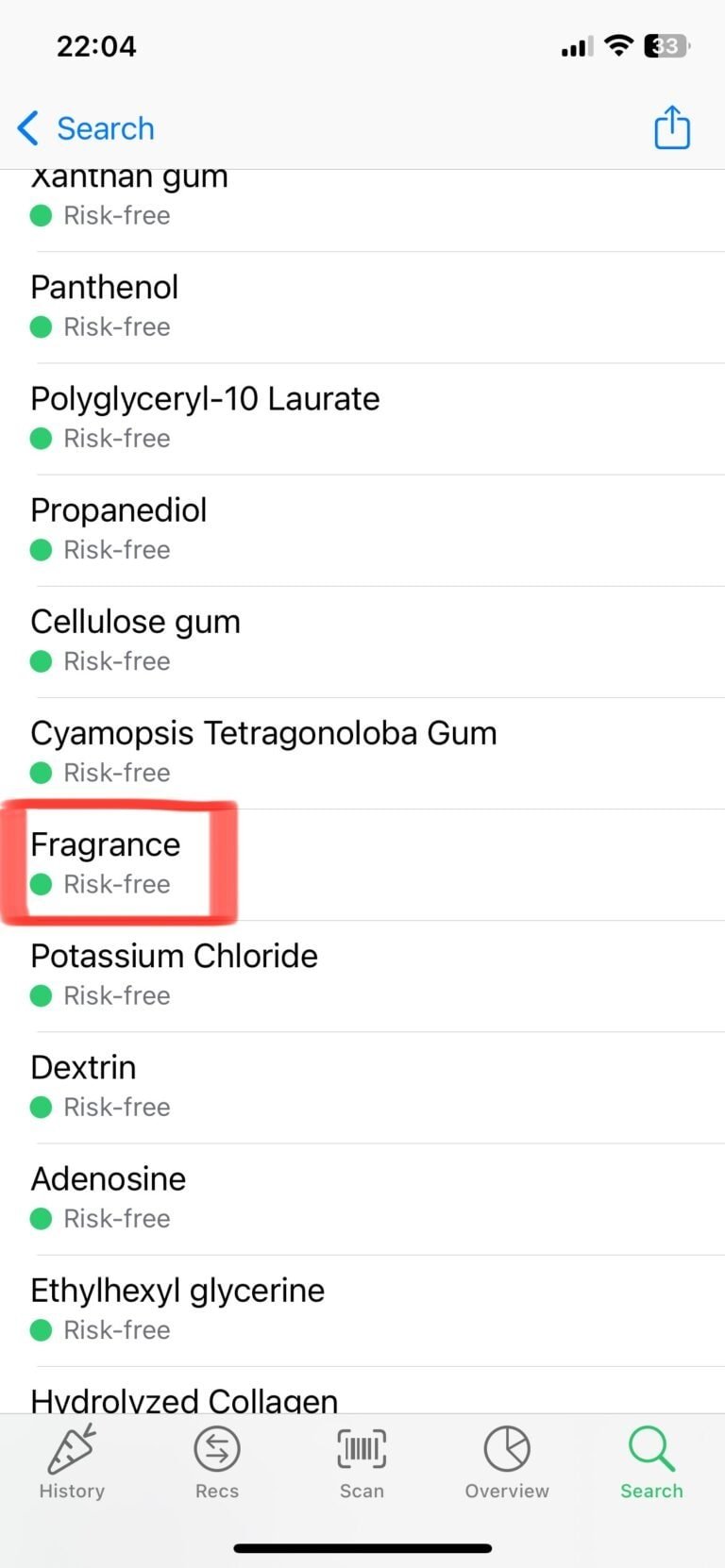725x1568 pixels.
Task: Open Potassium Chloride details
Action: 362,975
